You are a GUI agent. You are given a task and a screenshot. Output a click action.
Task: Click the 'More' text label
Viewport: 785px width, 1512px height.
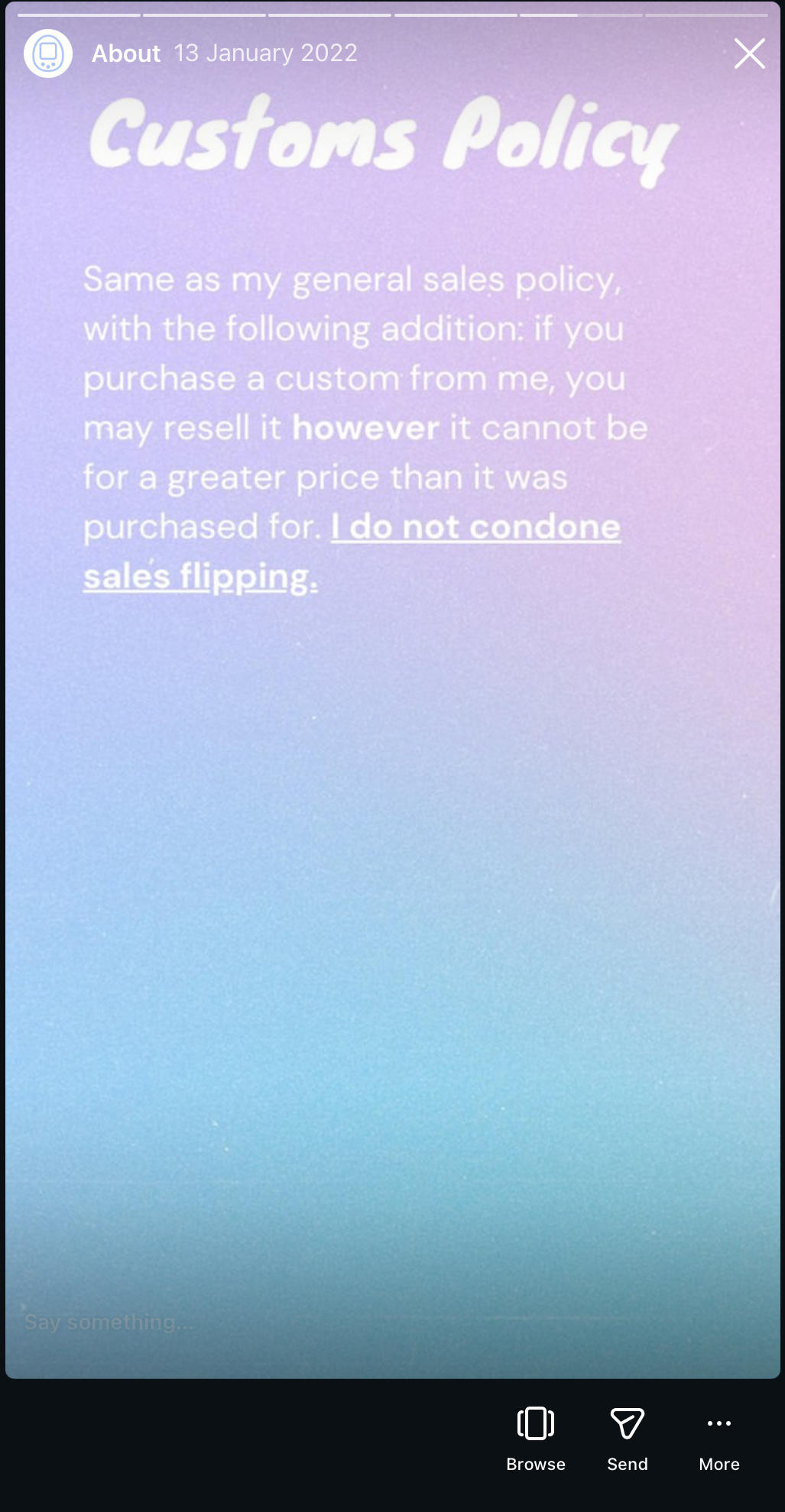718,1464
